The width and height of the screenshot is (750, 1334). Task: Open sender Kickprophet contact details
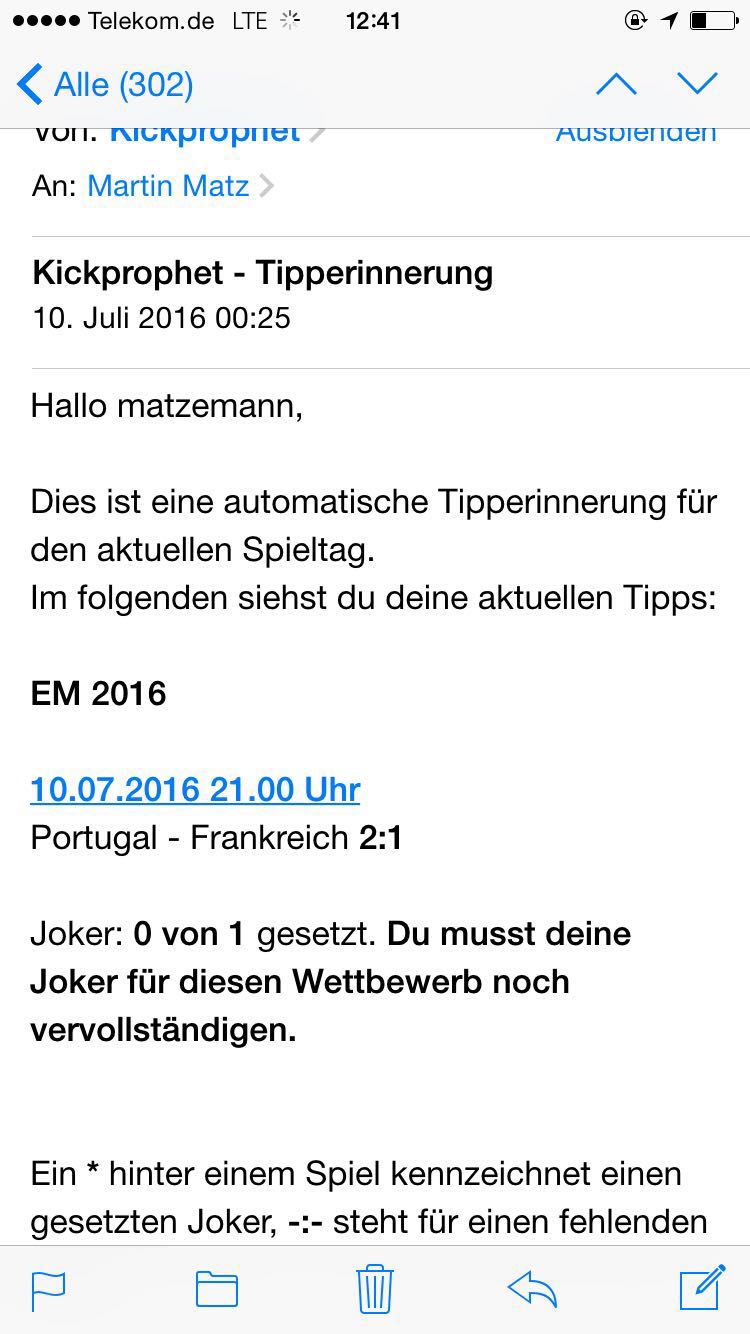point(205,134)
